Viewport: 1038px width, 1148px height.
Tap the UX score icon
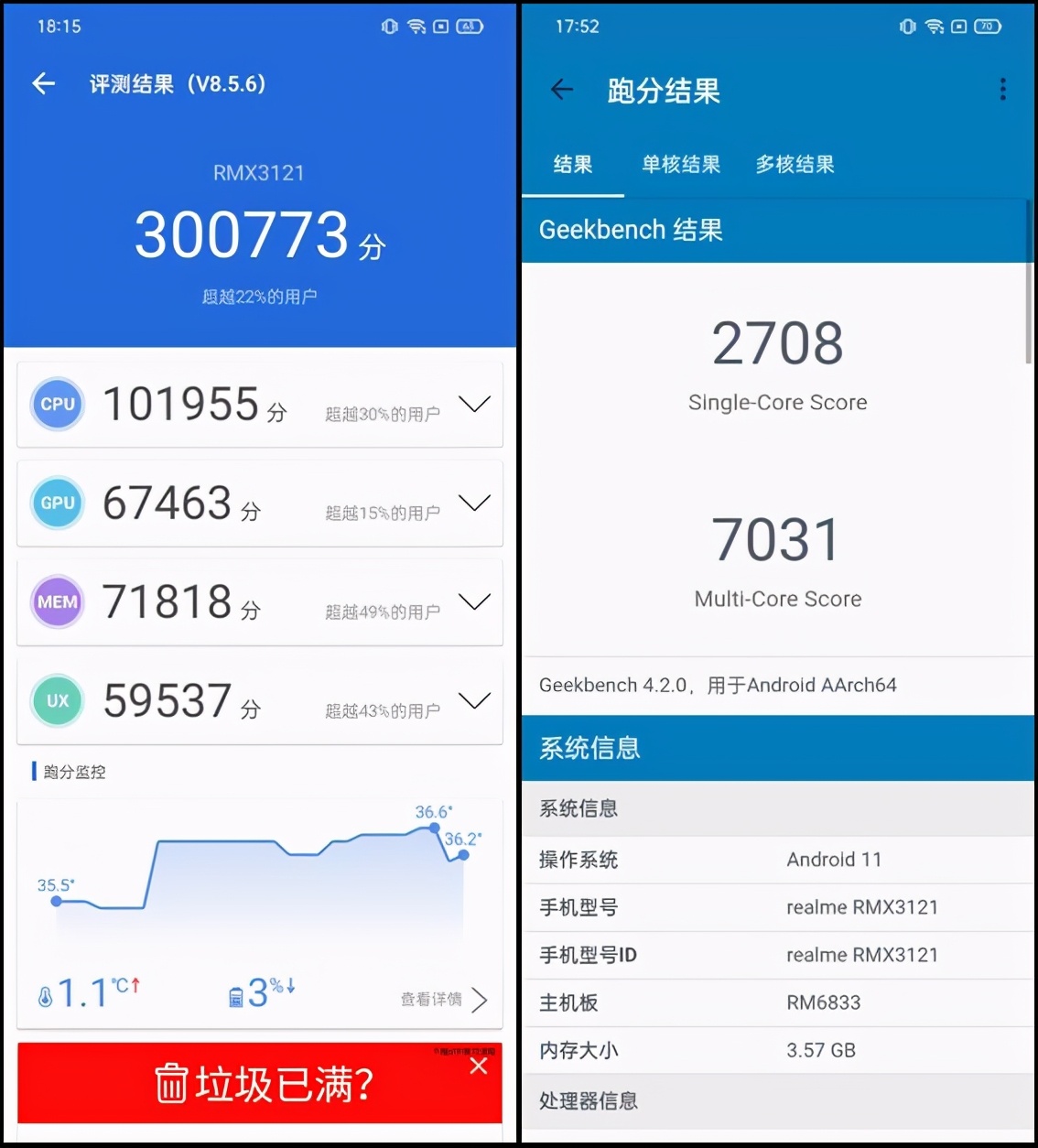click(x=57, y=700)
